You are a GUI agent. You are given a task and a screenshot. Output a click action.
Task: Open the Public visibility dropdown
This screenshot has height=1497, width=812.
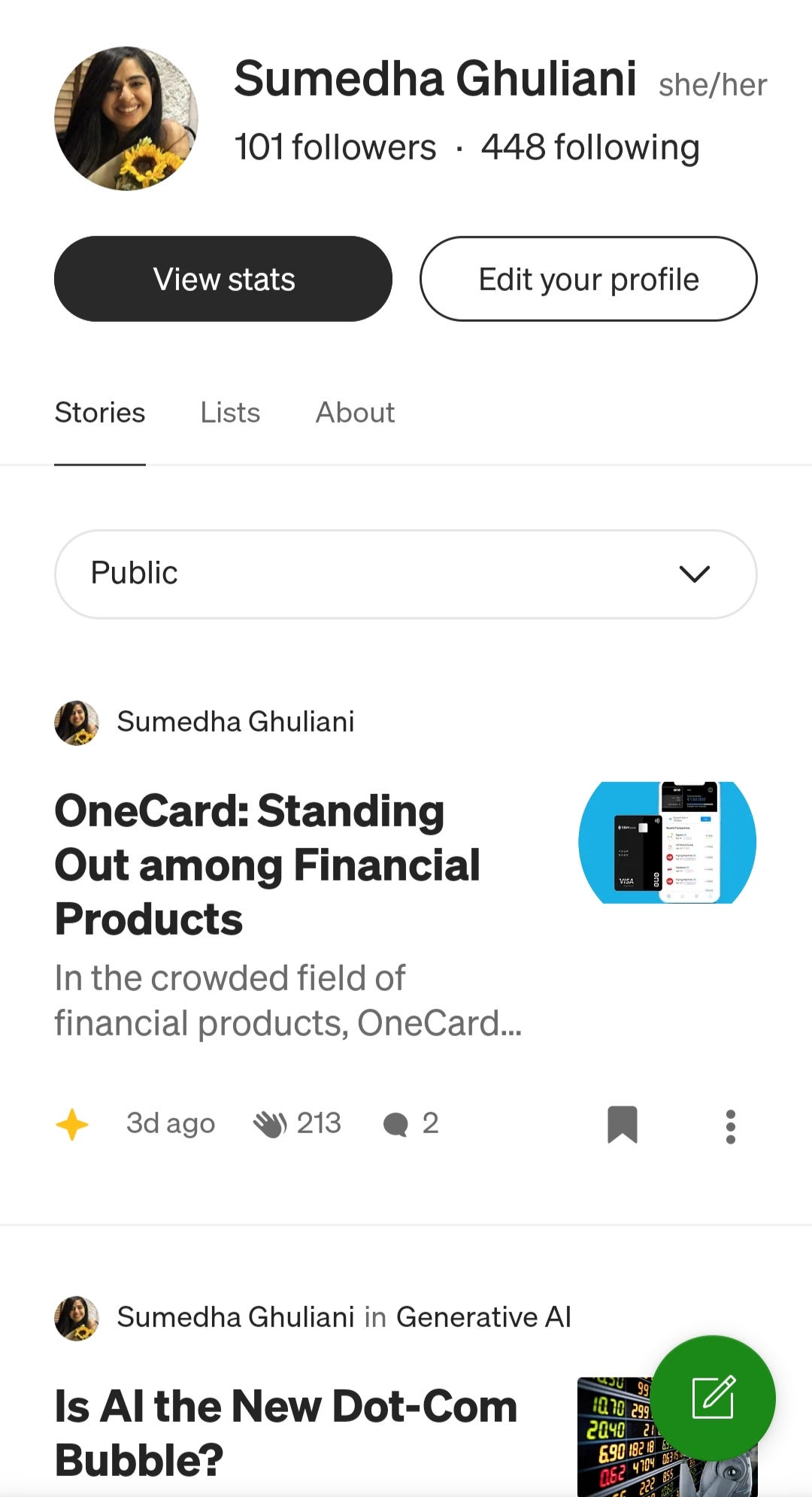pyautogui.click(x=405, y=573)
